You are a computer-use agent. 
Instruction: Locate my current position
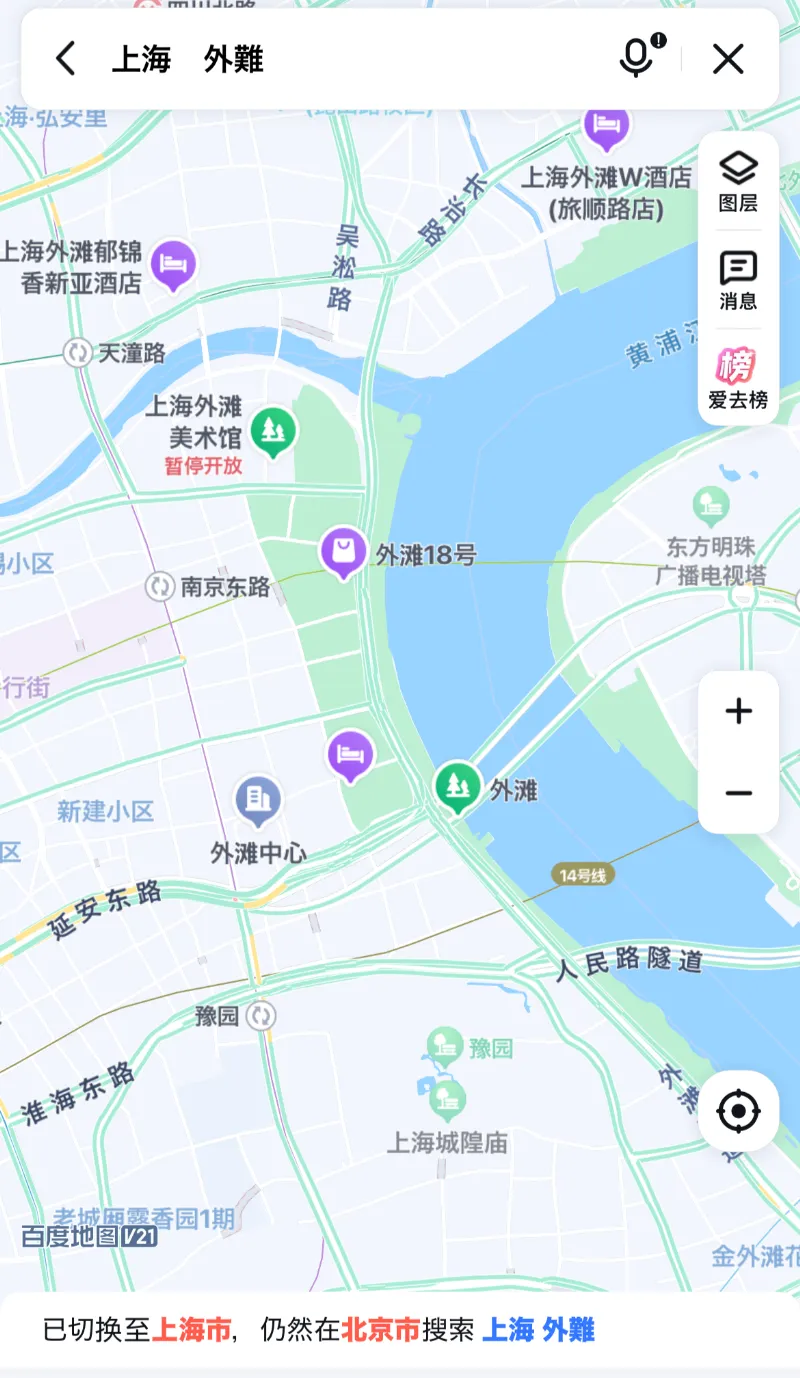(738, 1110)
